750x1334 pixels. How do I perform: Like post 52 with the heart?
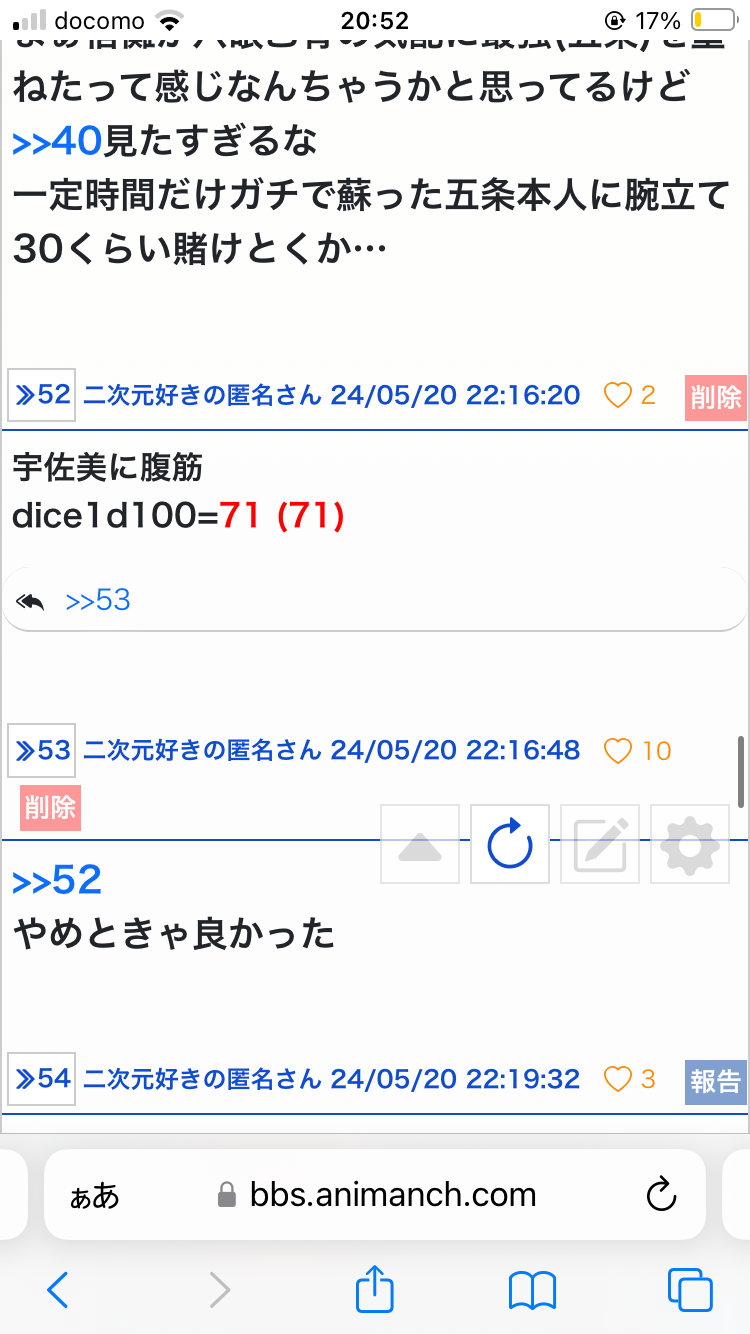pyautogui.click(x=619, y=396)
